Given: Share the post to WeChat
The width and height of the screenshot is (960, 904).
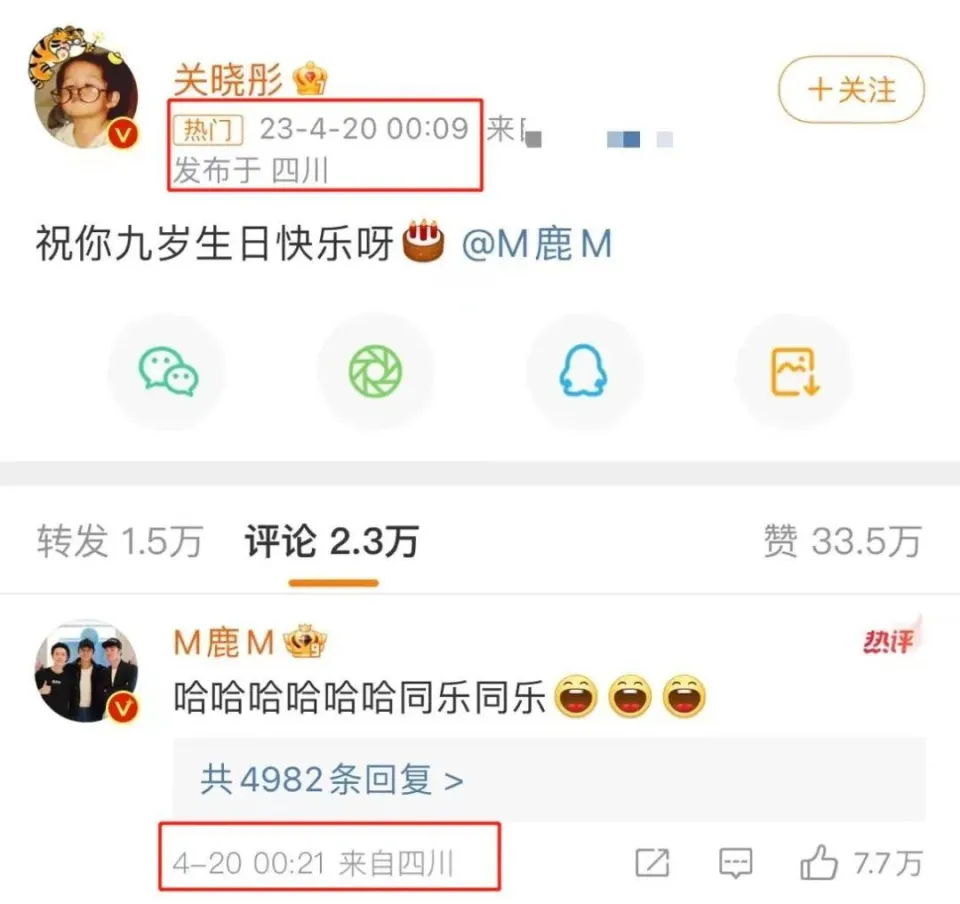Looking at the screenshot, I should click(167, 372).
